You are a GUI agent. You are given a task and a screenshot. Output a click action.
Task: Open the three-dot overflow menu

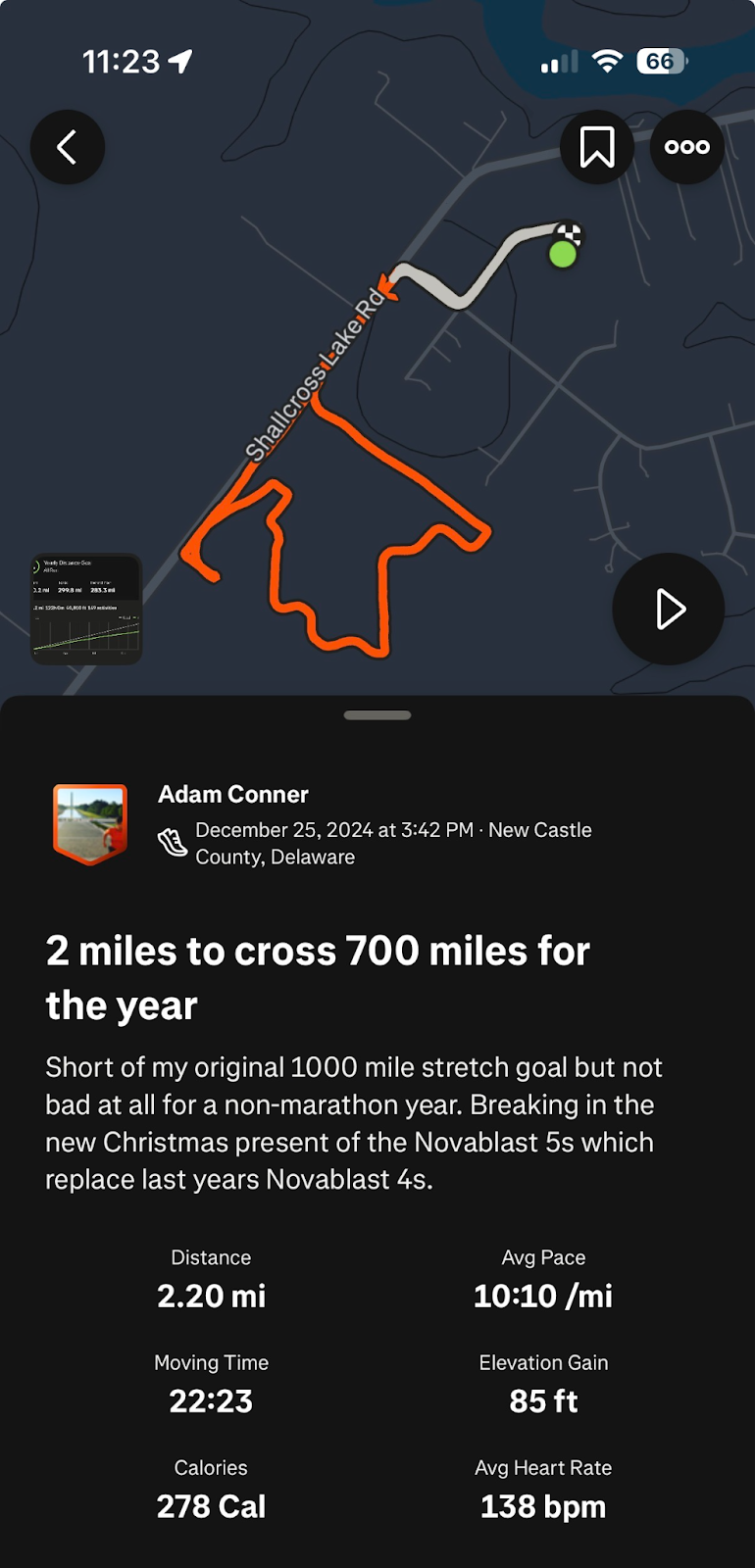coord(687,147)
